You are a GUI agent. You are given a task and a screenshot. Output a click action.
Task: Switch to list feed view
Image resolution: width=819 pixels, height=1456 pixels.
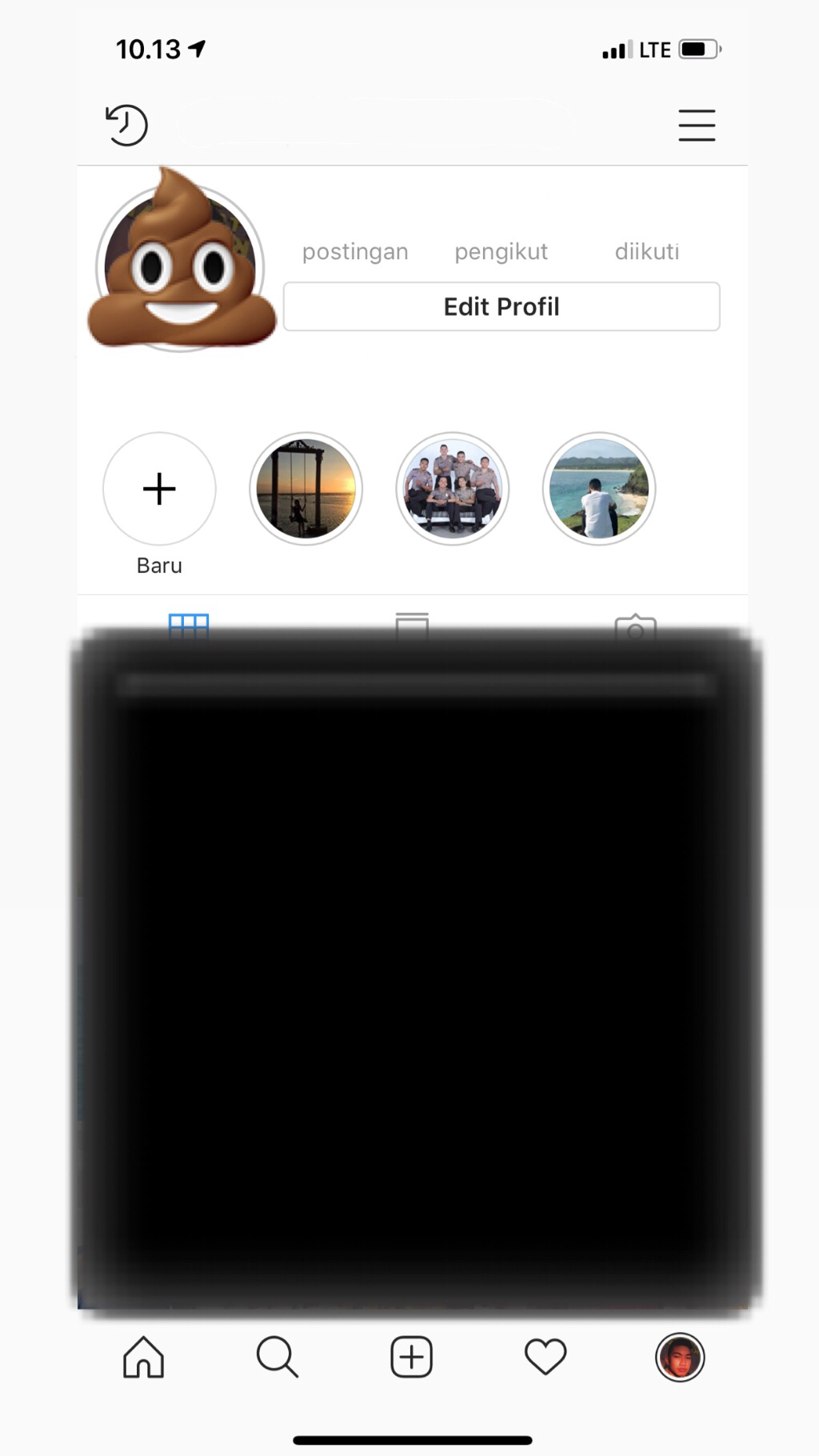412,624
